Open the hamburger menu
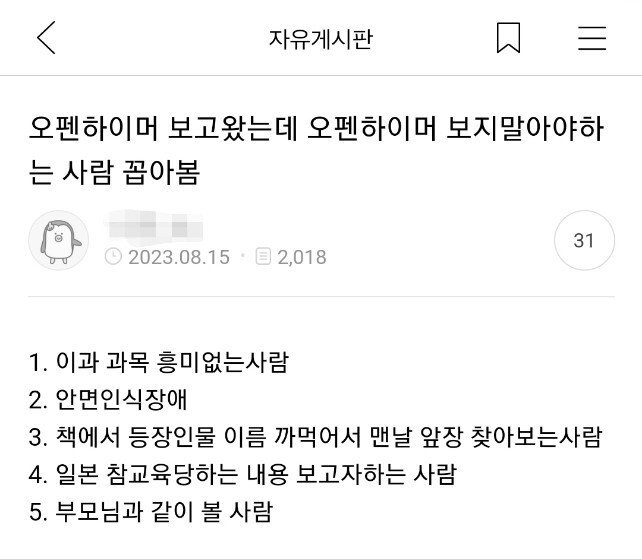The width and height of the screenshot is (642, 559). (x=592, y=38)
